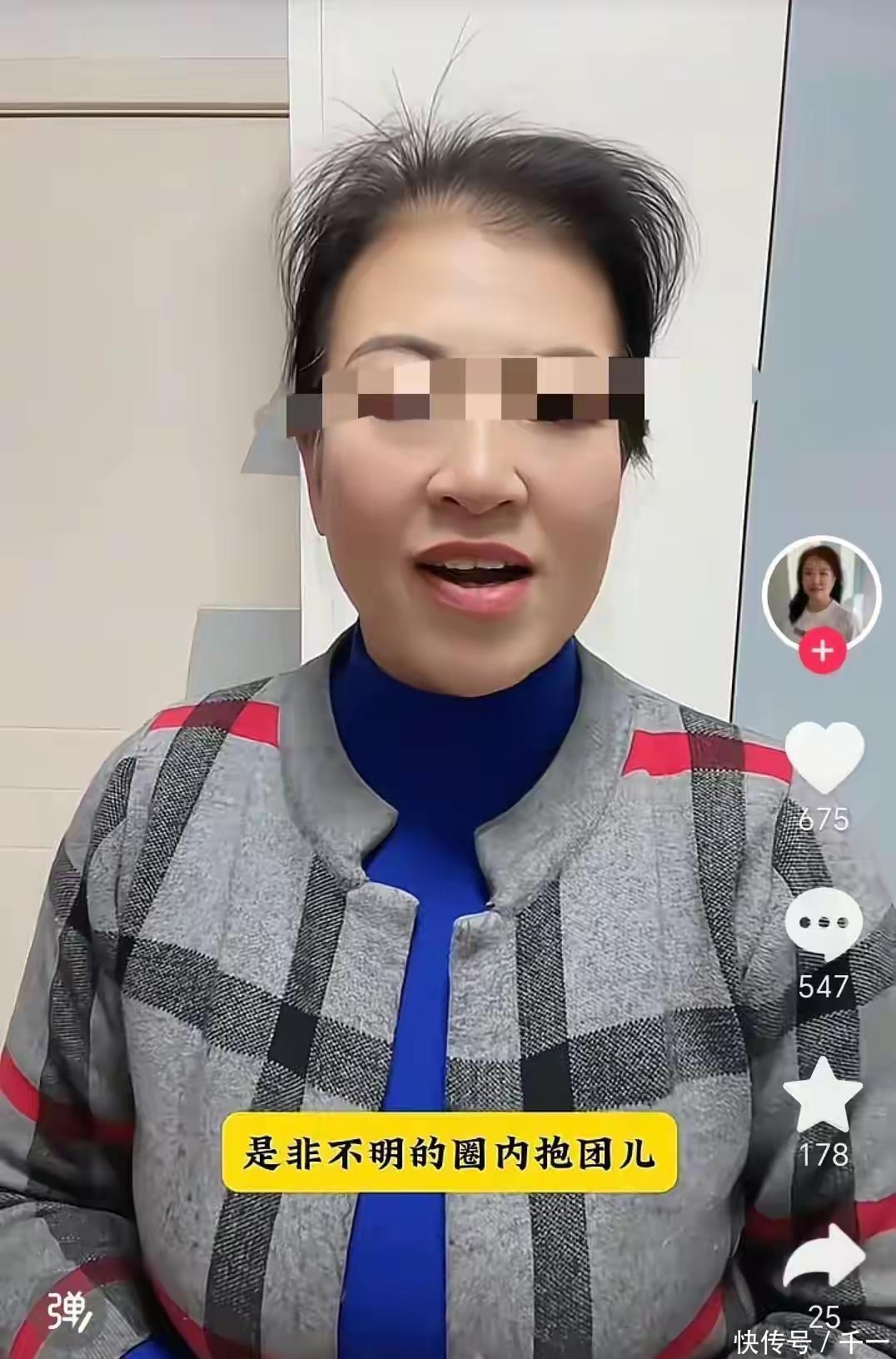Add video to favorites via star

824,1095
